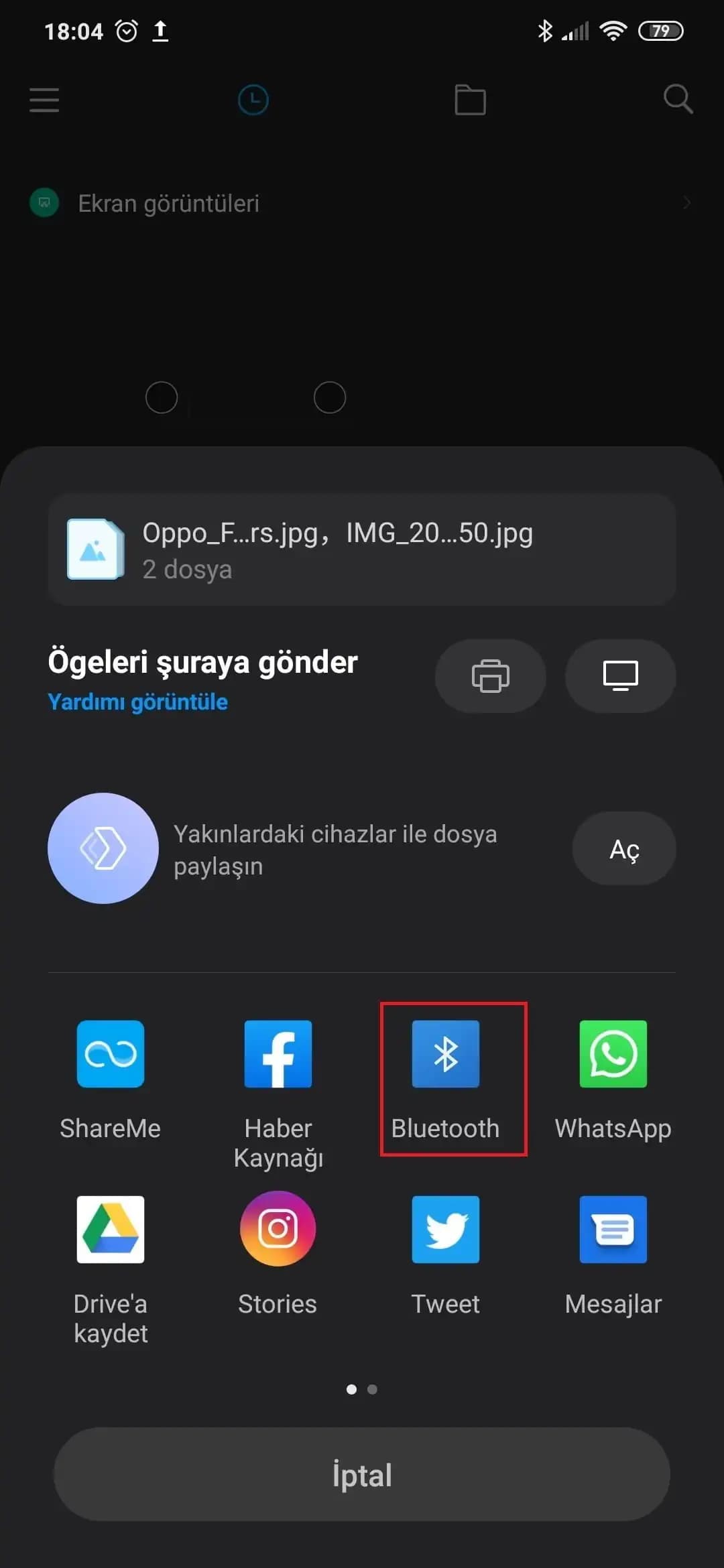Open the selected files preview card

[362, 549]
